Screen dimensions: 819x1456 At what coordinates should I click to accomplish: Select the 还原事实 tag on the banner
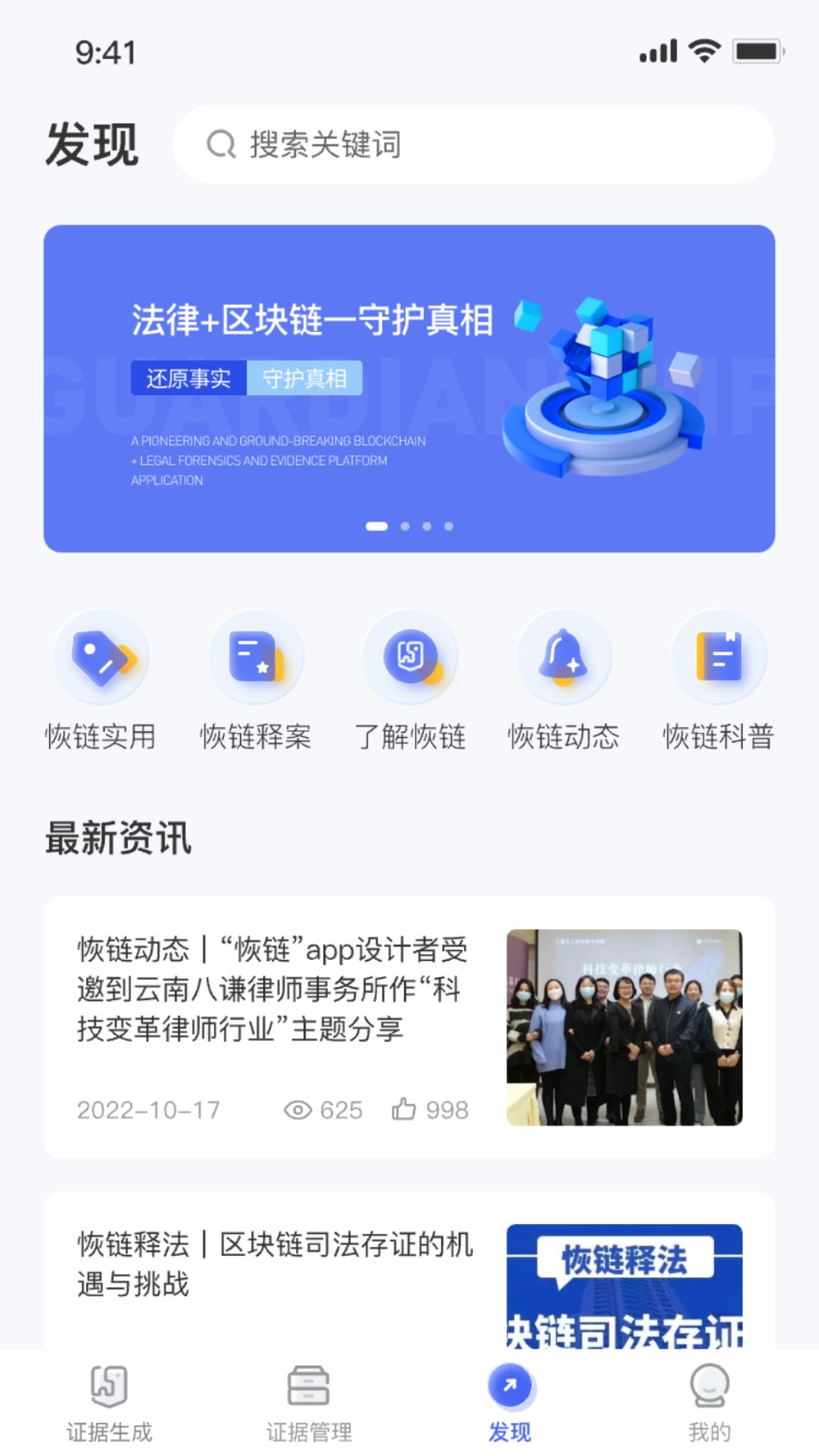(187, 379)
